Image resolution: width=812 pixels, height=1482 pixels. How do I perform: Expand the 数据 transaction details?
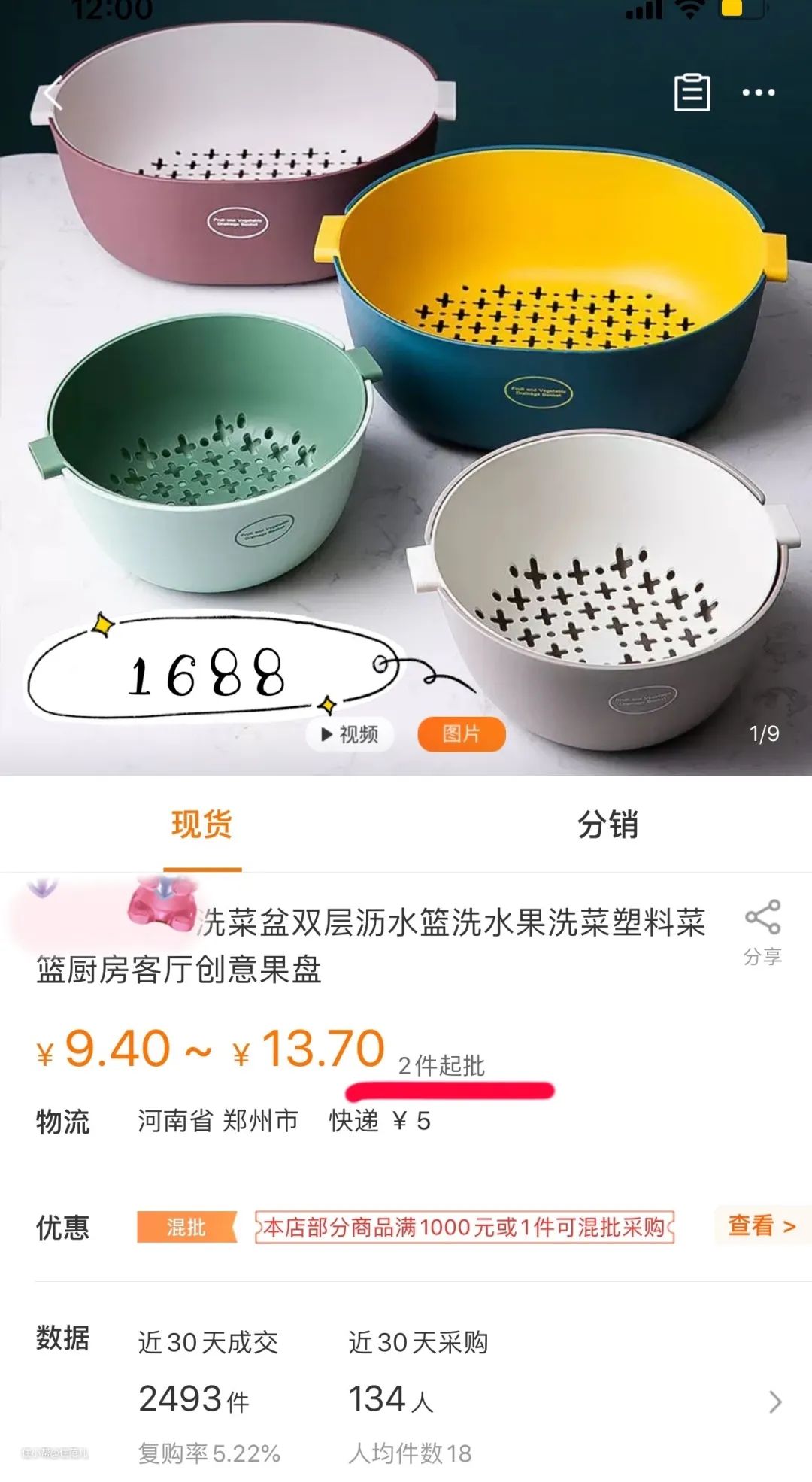click(x=775, y=1402)
